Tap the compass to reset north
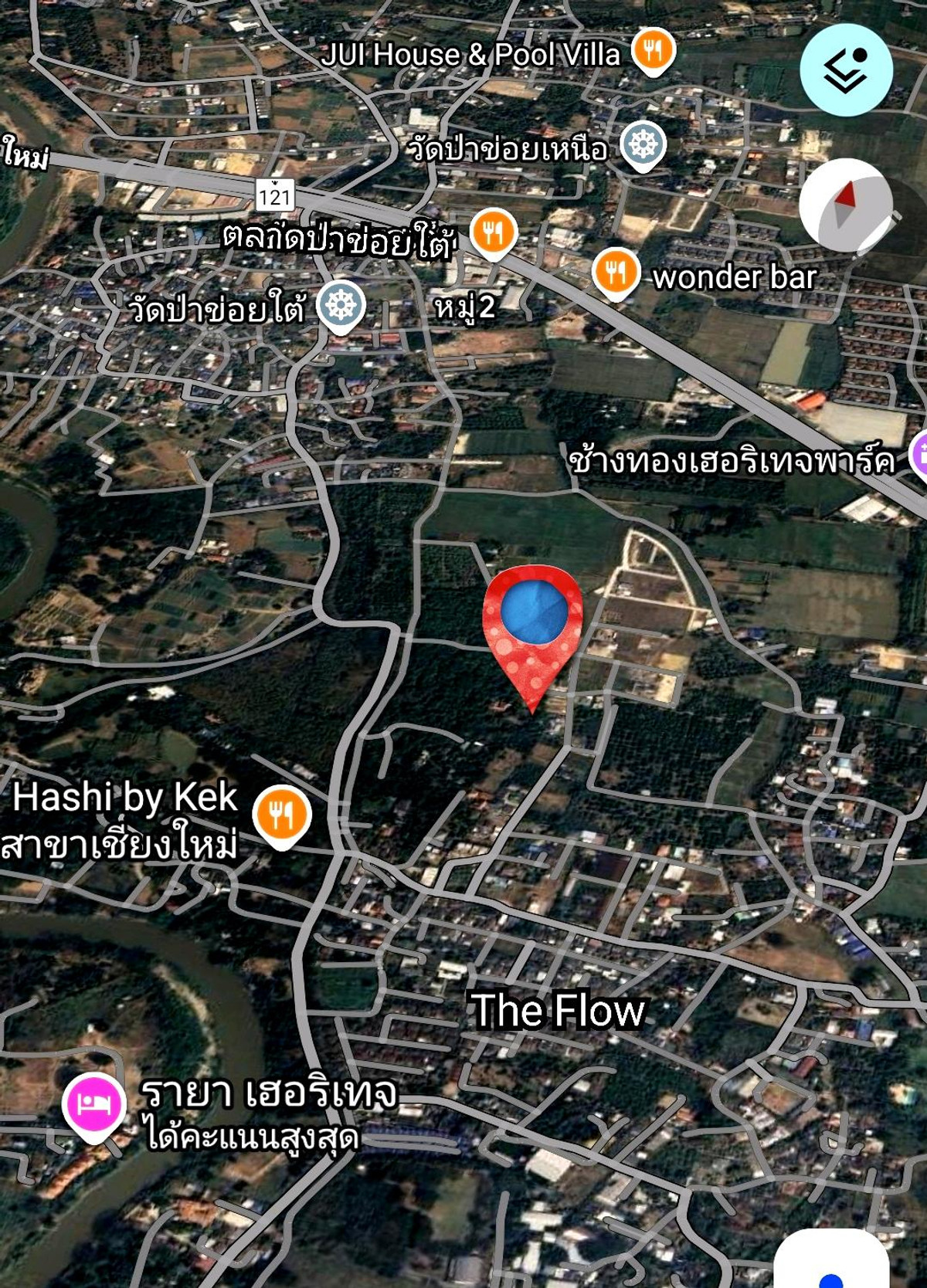Screen dimensions: 927x1288 845,205
